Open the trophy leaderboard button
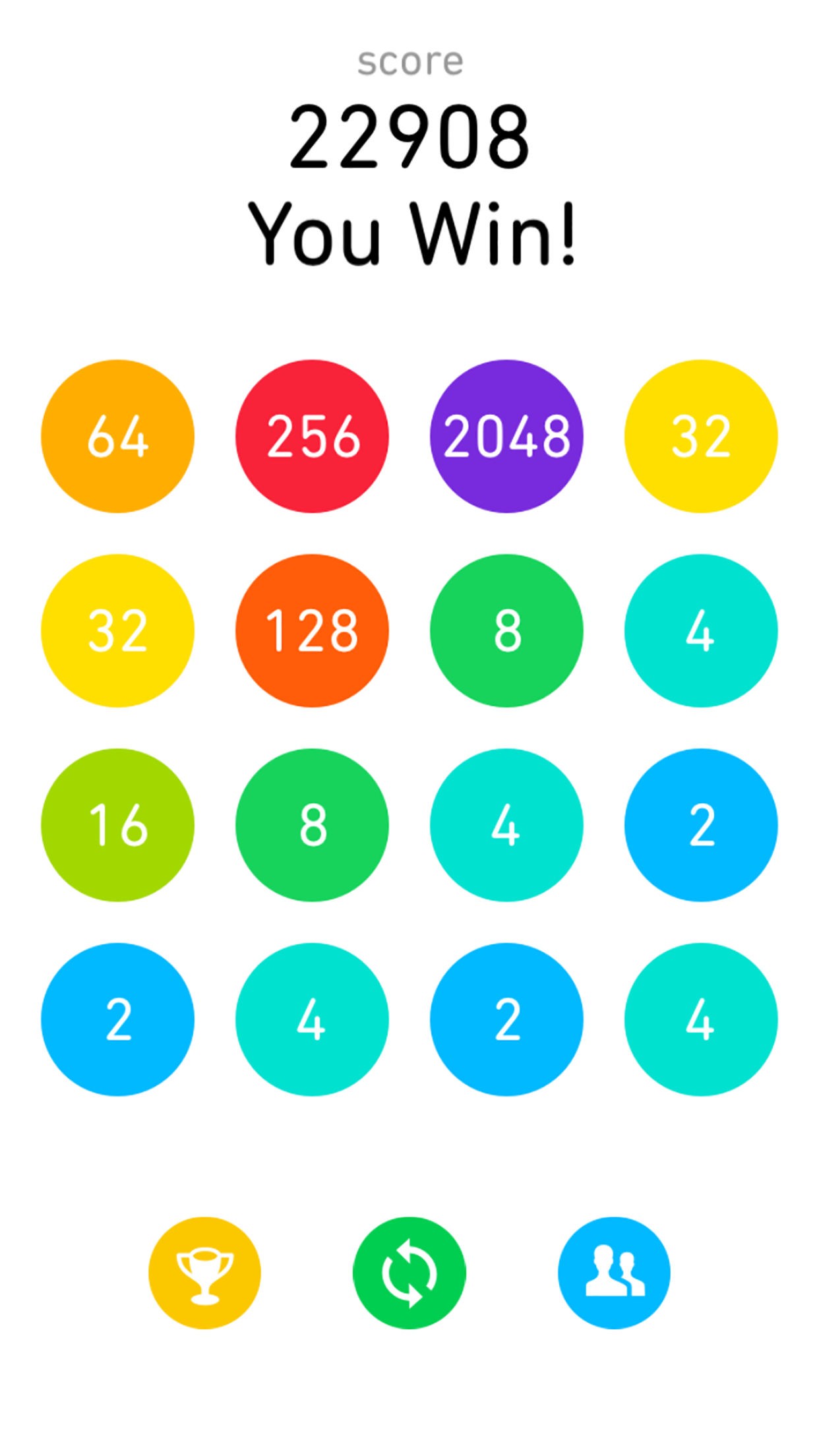Viewport: 819px width, 1456px height. click(x=204, y=1273)
